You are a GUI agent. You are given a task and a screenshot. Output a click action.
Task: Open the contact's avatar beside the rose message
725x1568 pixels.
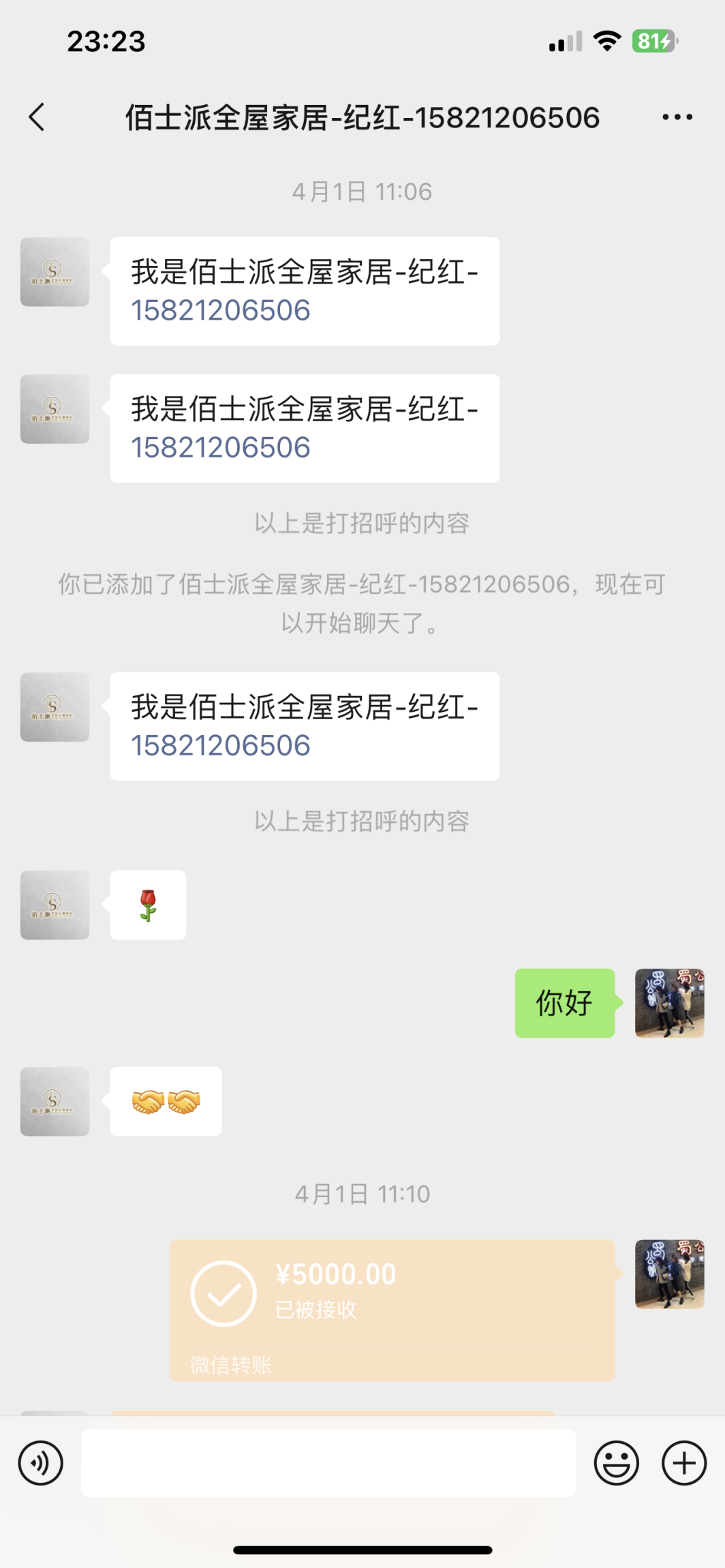(55, 905)
